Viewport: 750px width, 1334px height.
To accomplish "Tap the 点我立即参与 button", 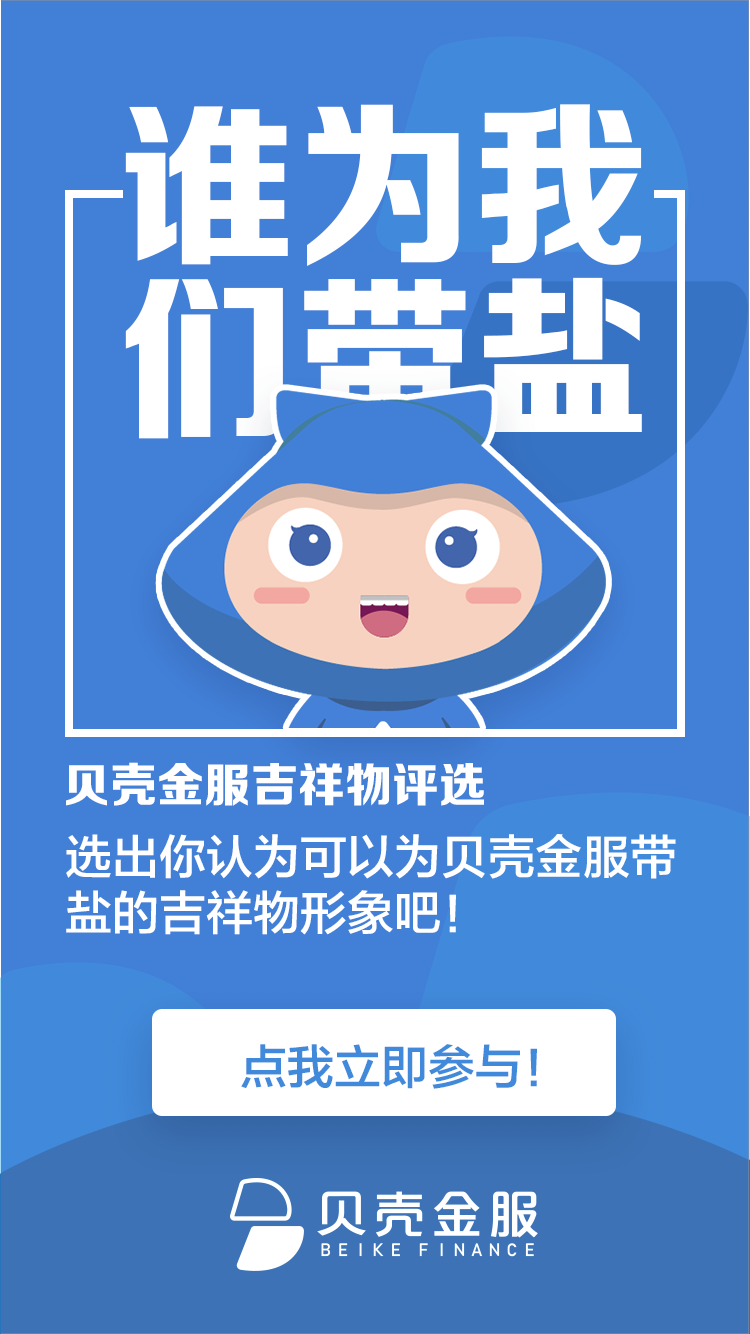I will (x=383, y=1062).
